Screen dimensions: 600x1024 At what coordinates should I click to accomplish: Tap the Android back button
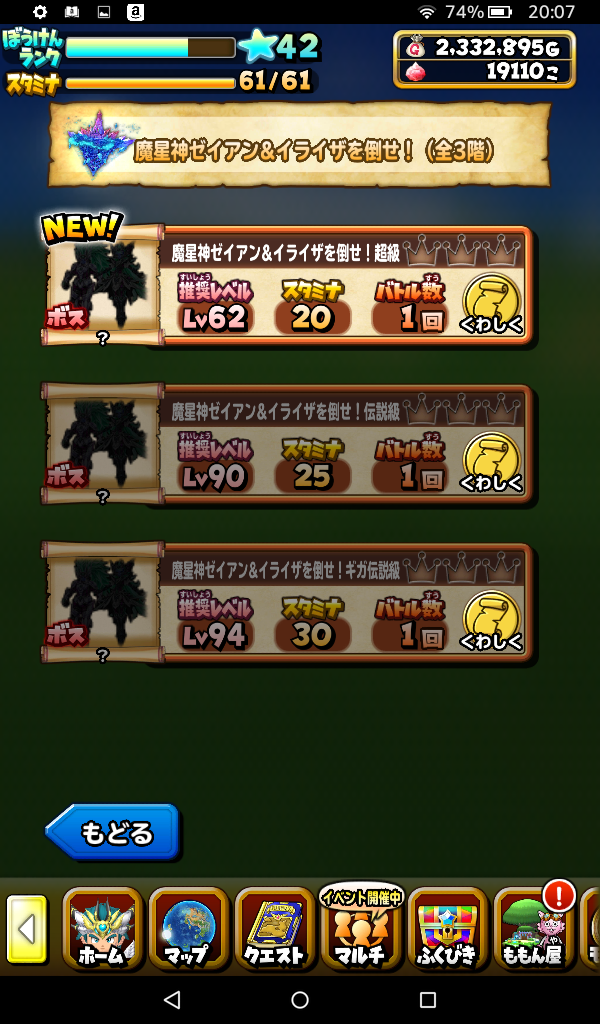tap(171, 999)
